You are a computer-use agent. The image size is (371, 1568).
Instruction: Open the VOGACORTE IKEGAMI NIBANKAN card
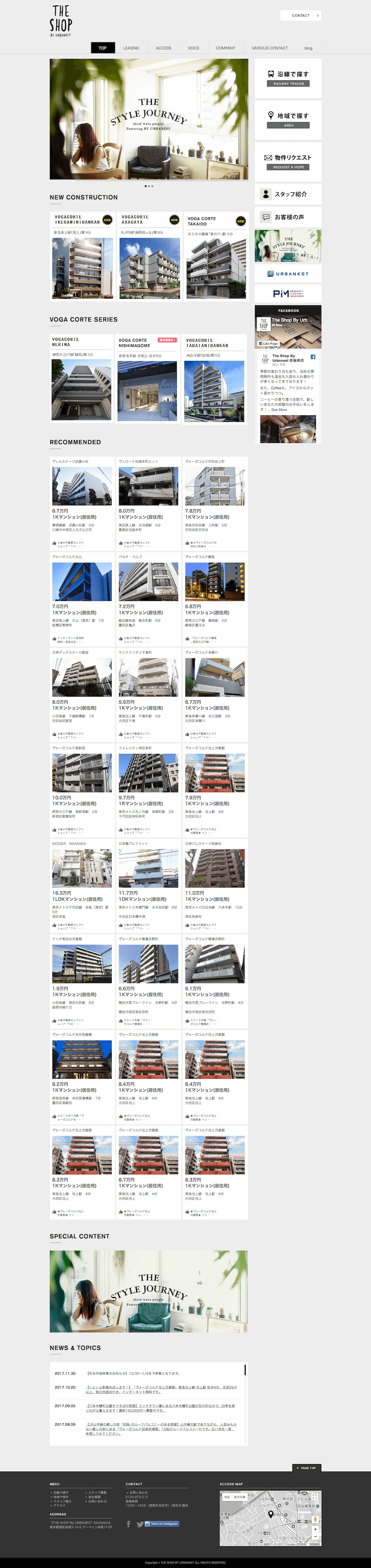(82, 256)
